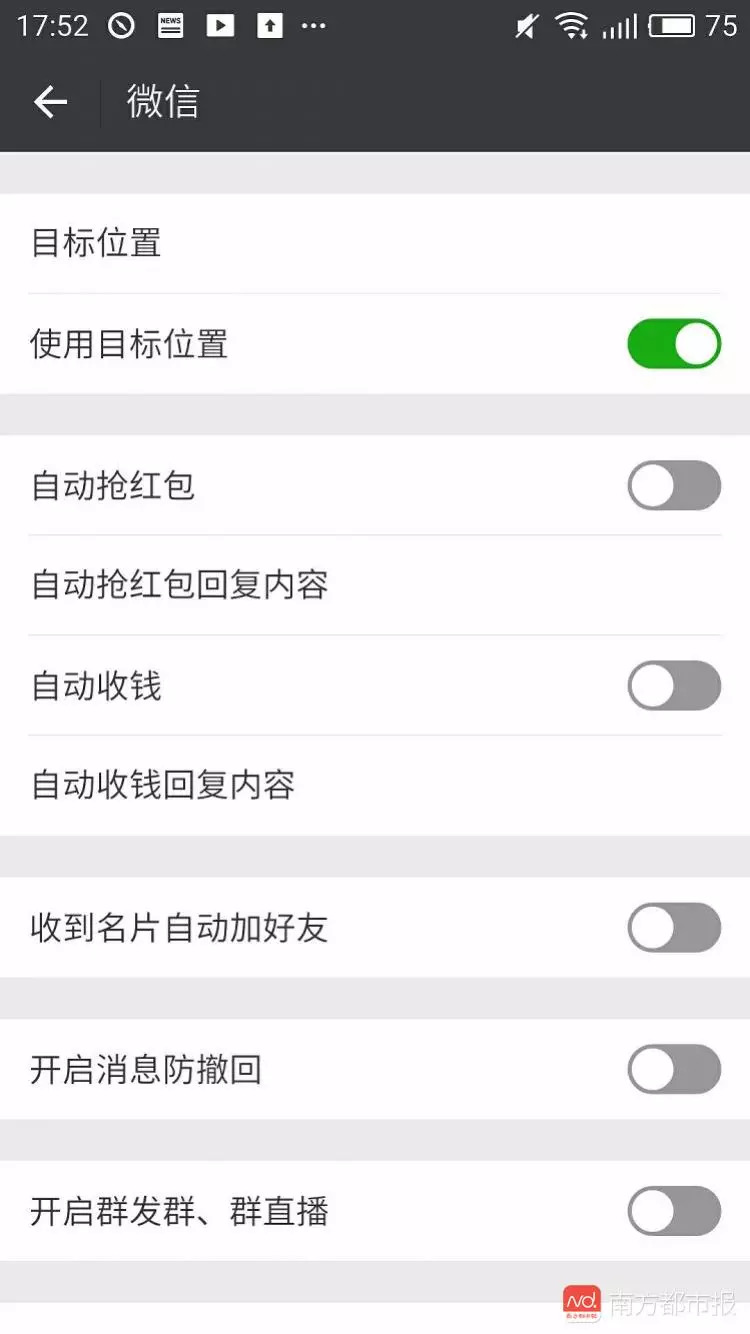This screenshot has height=1334, width=750.
Task: Open 自动抢红包回复内容 row
Action: coord(374,585)
